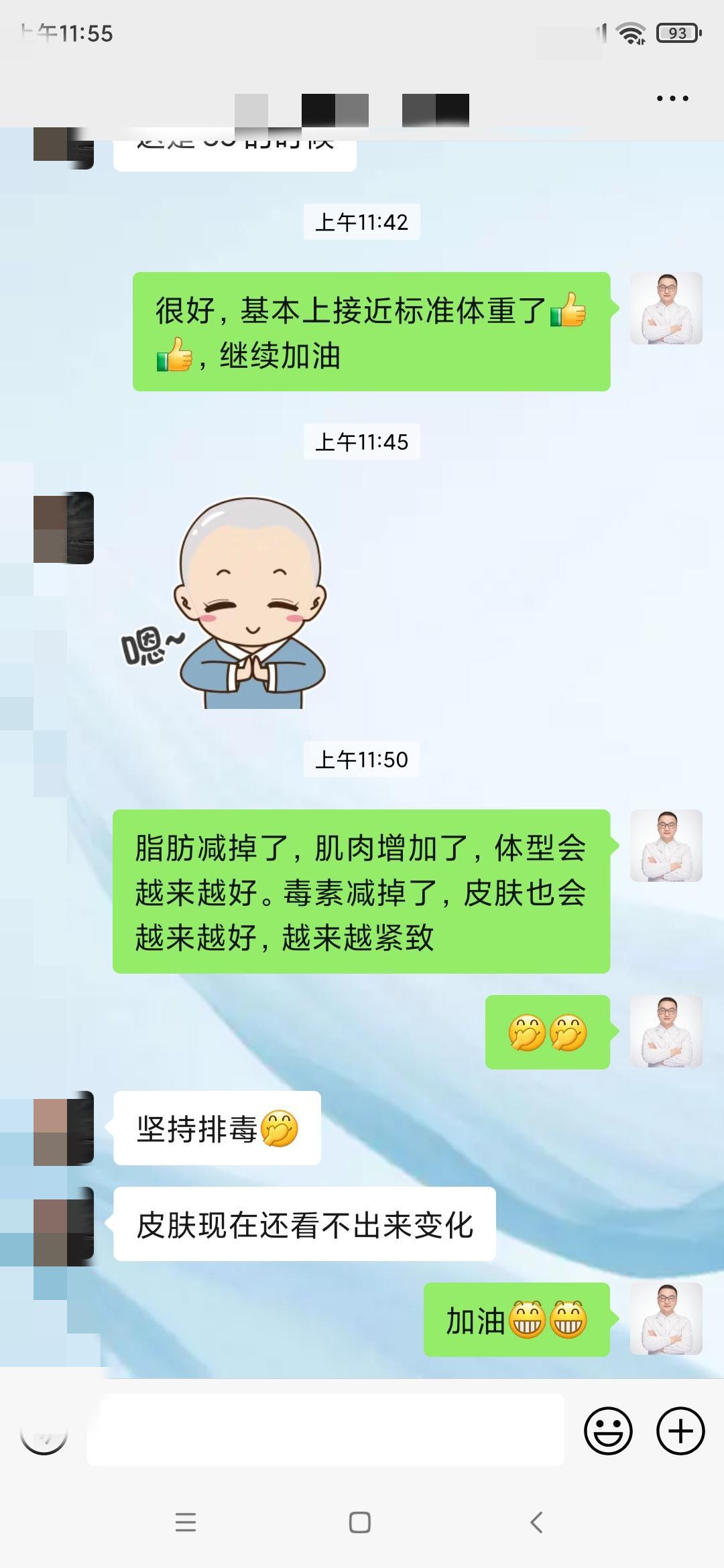Image resolution: width=724 pixels, height=1568 pixels.
Task: Tap the '上午11:50' timestamp
Action: pyautogui.click(x=361, y=761)
